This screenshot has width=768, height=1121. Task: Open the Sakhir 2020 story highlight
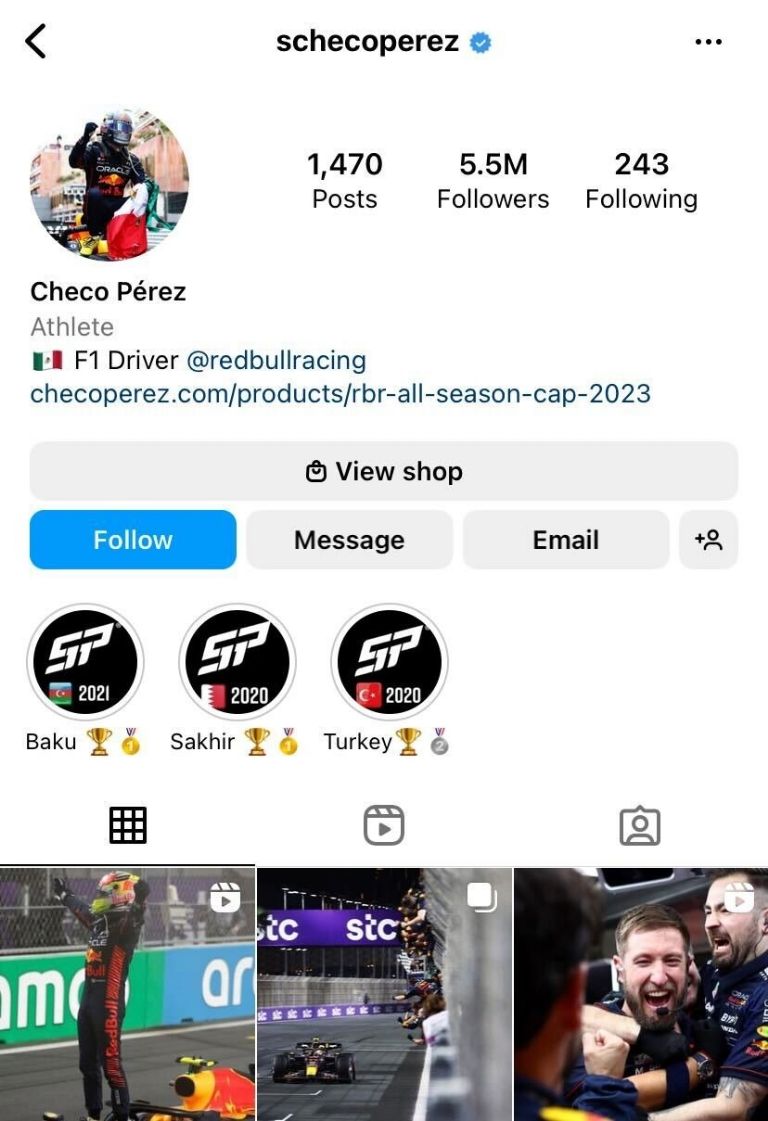coord(237,662)
